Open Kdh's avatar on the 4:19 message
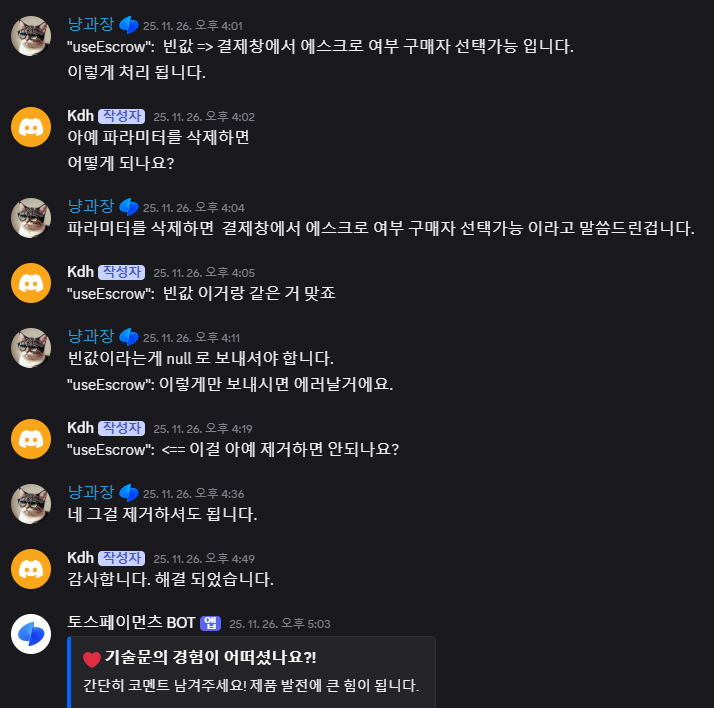The width and height of the screenshot is (714, 708). tap(31, 438)
